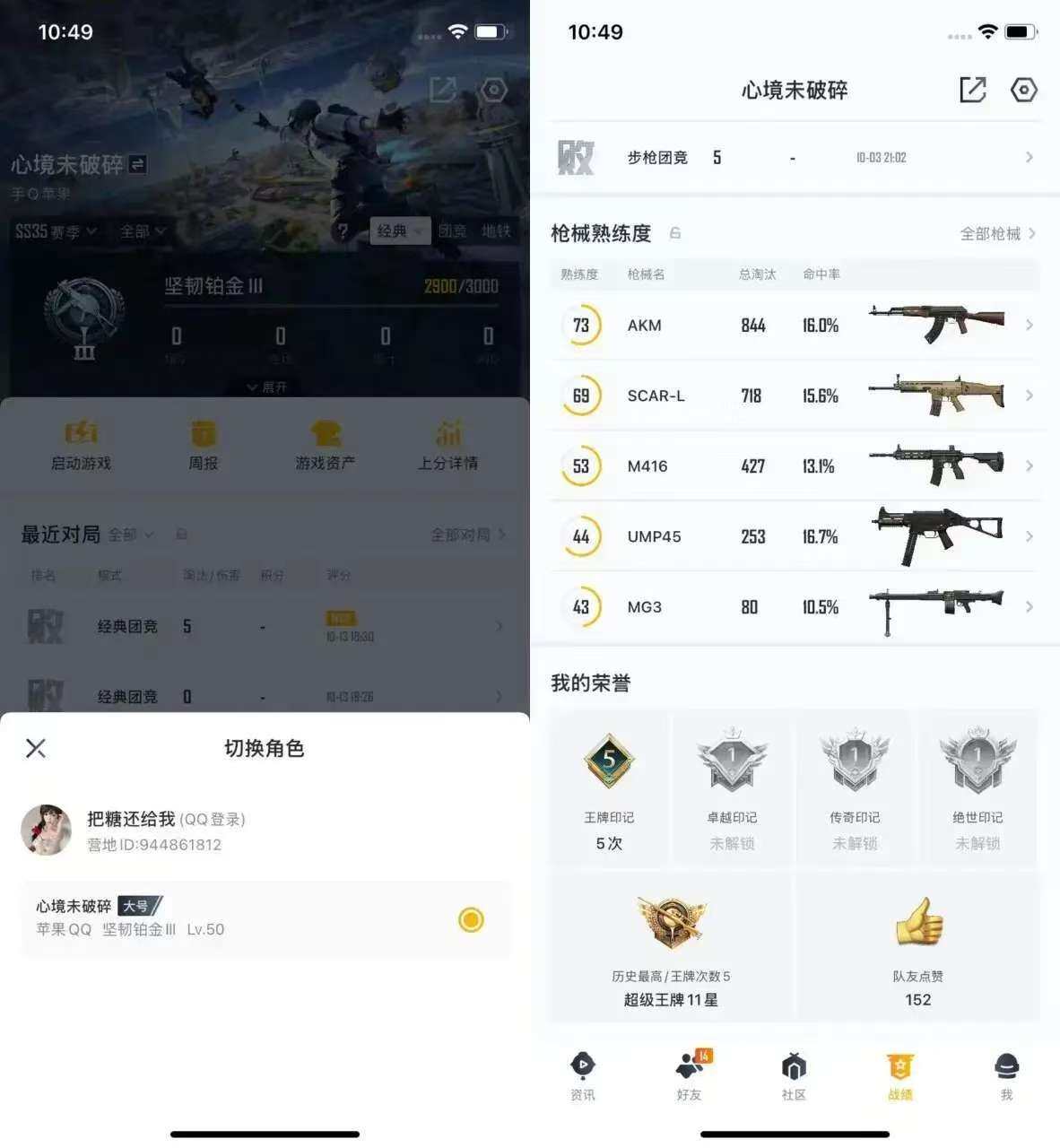Tap the lock icon next to 枪械熟练度
The width and height of the screenshot is (1060, 1148).
(x=675, y=232)
